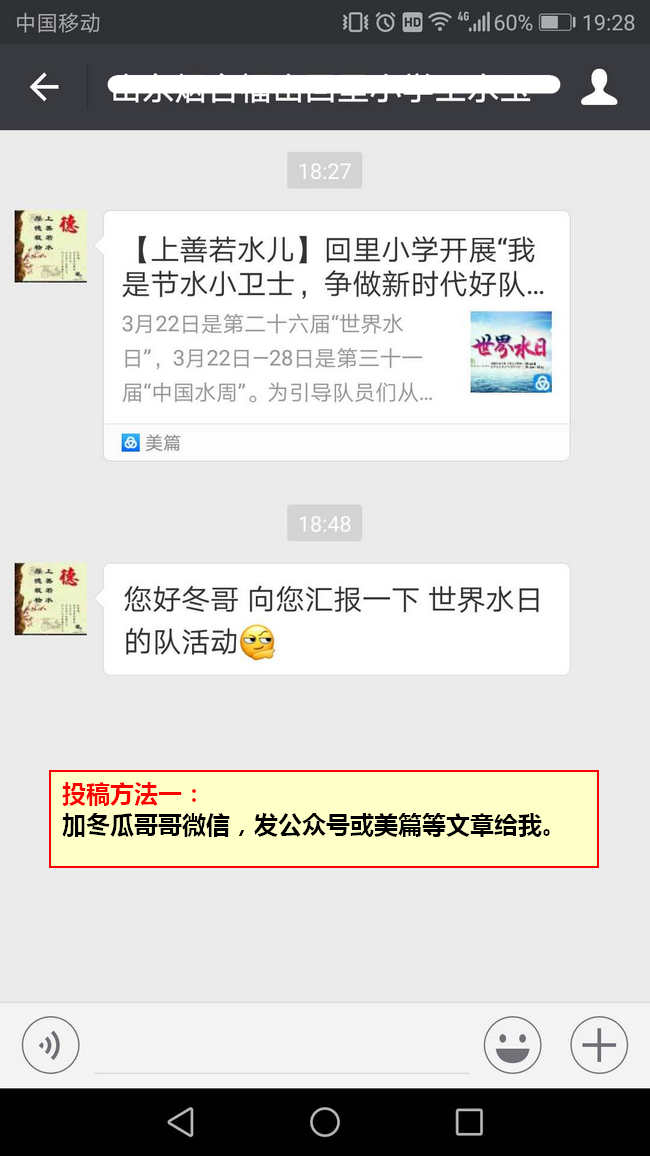Open the emoji sticker panel
This screenshot has height=1156, width=650.
point(512,1045)
